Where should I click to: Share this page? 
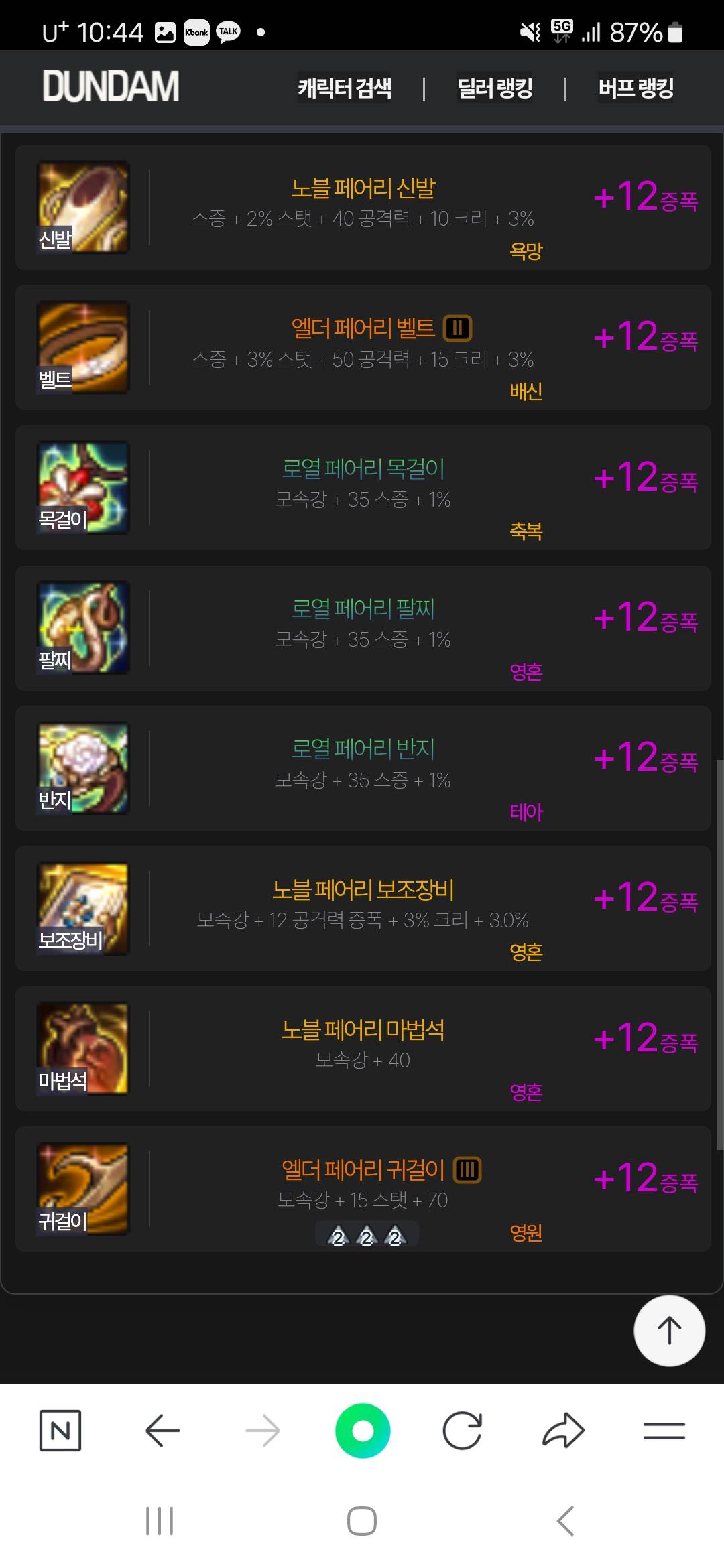coord(563,1431)
